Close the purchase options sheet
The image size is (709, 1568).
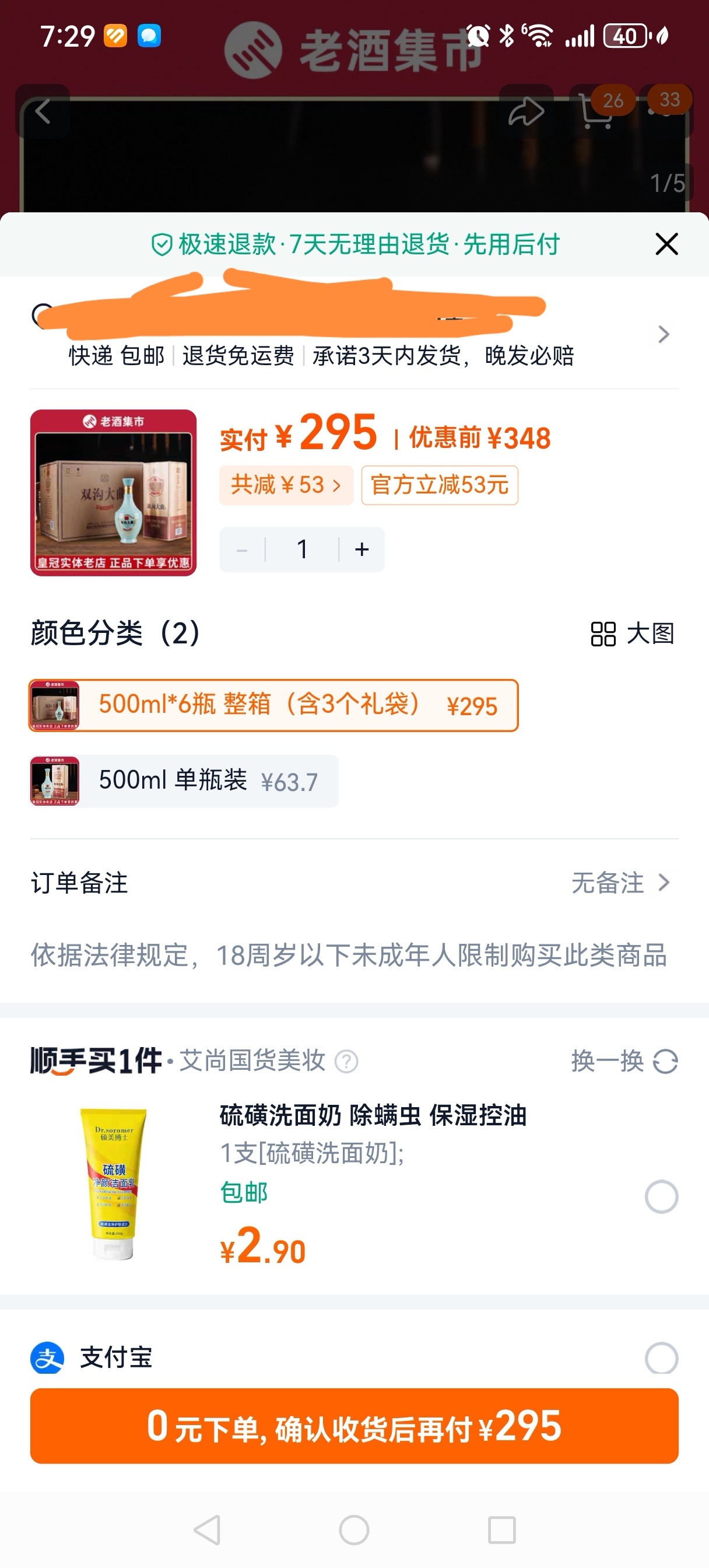tap(666, 244)
